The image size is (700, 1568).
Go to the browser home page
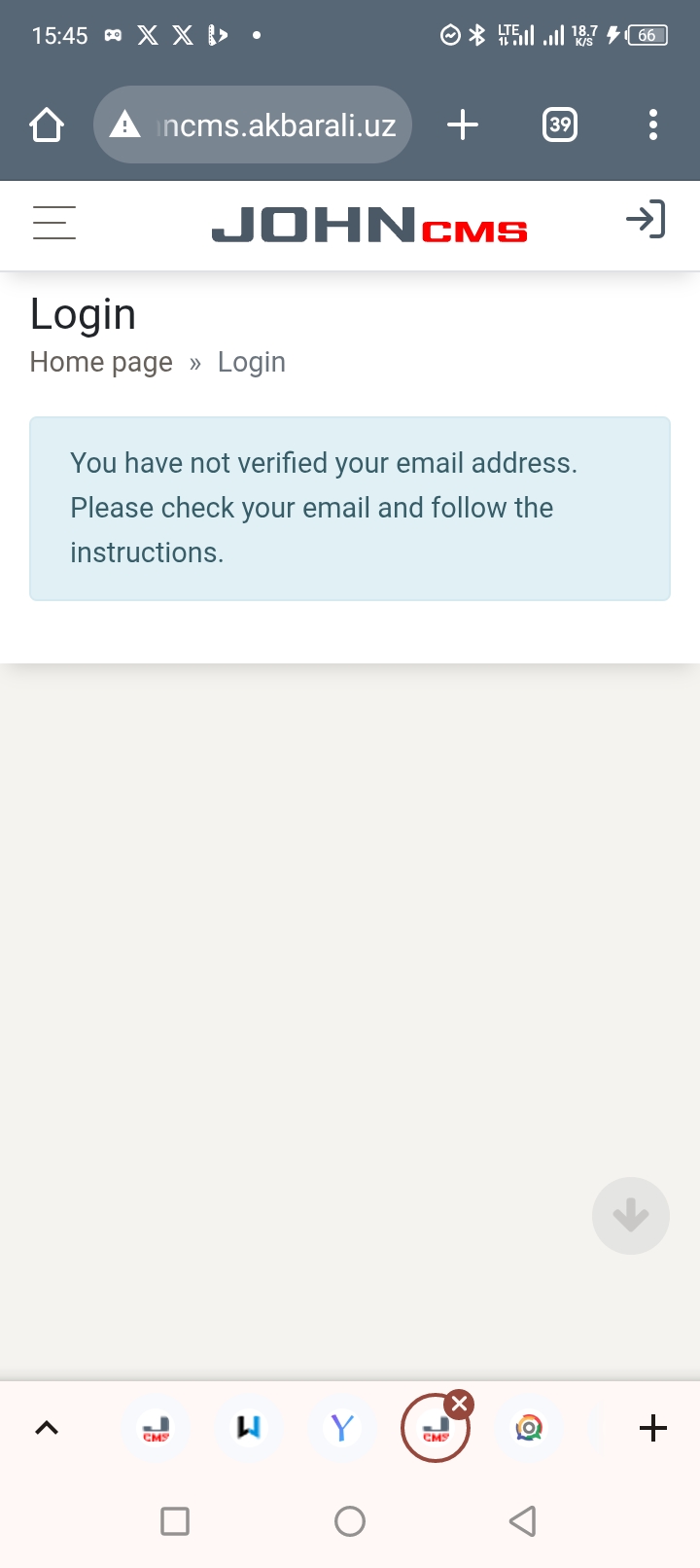[x=47, y=125]
